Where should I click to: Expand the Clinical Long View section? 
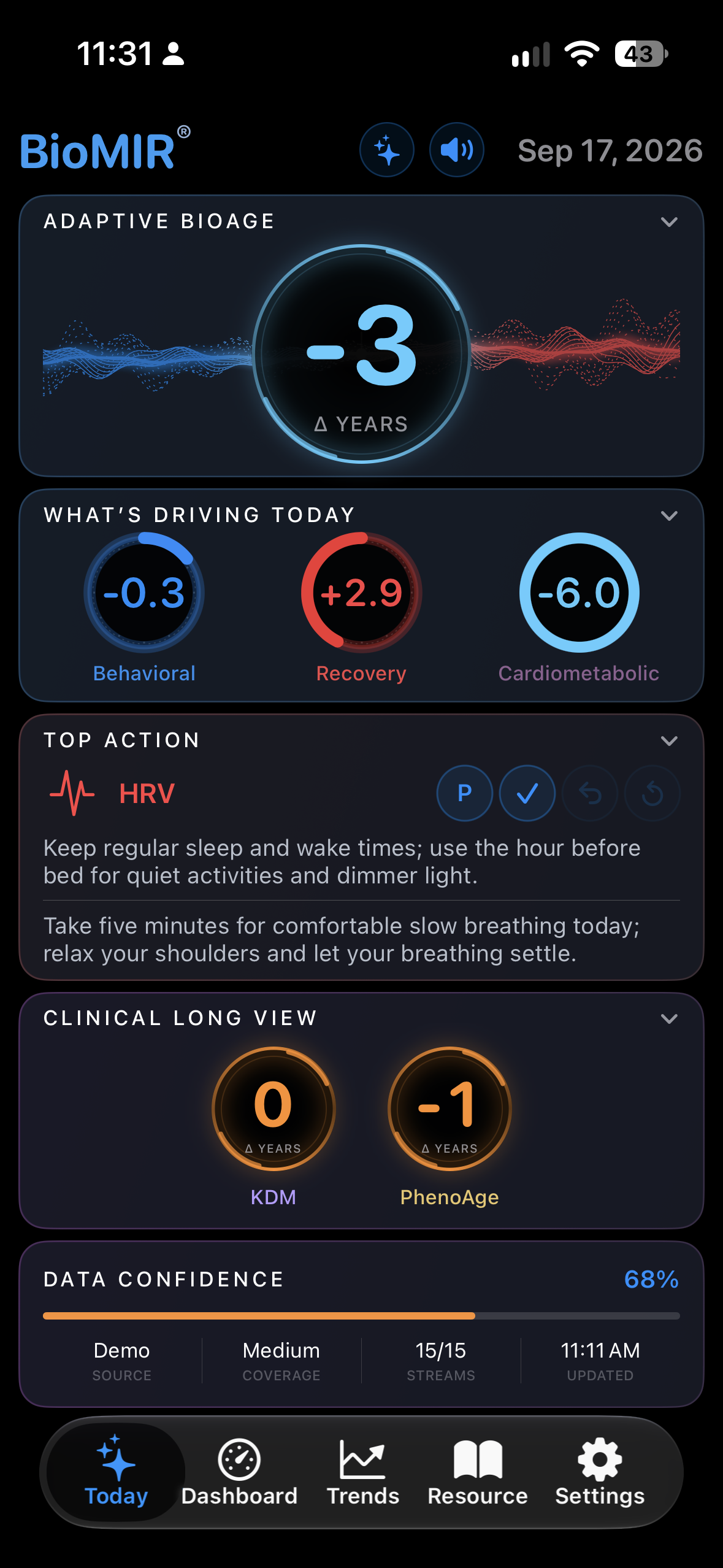(669, 1018)
